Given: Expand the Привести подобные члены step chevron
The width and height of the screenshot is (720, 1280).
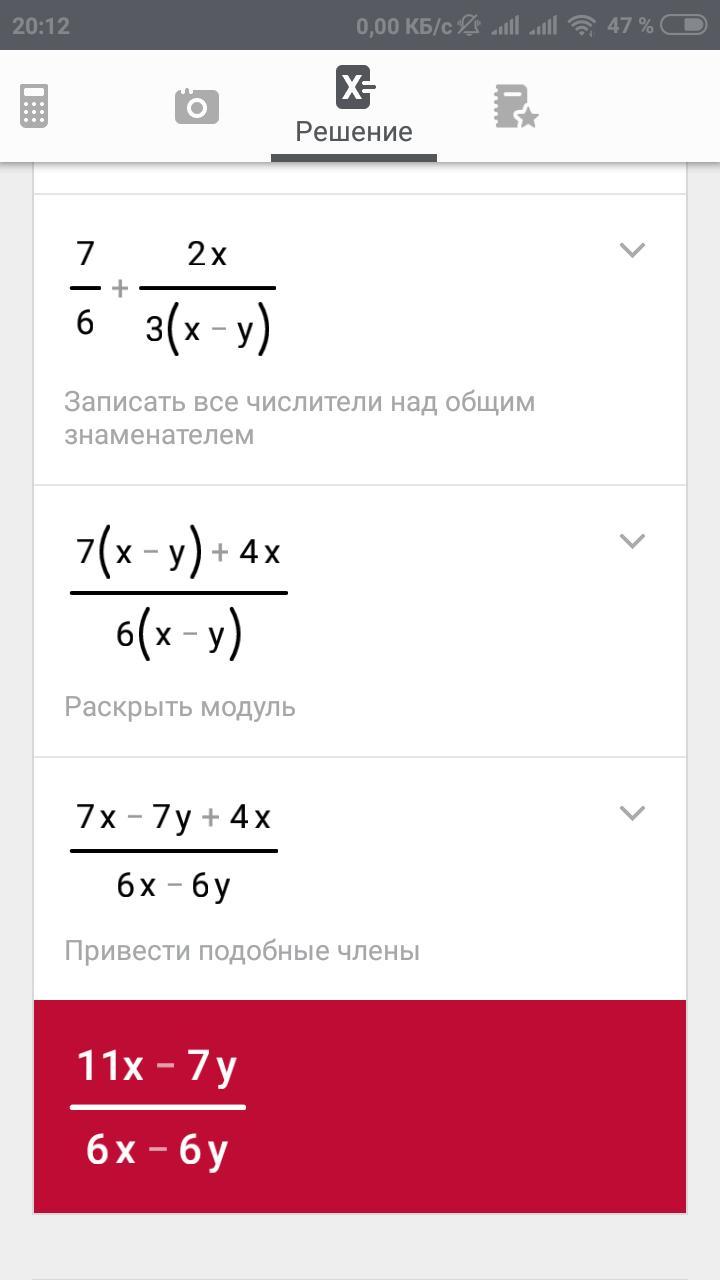Looking at the screenshot, I should pos(632,813).
